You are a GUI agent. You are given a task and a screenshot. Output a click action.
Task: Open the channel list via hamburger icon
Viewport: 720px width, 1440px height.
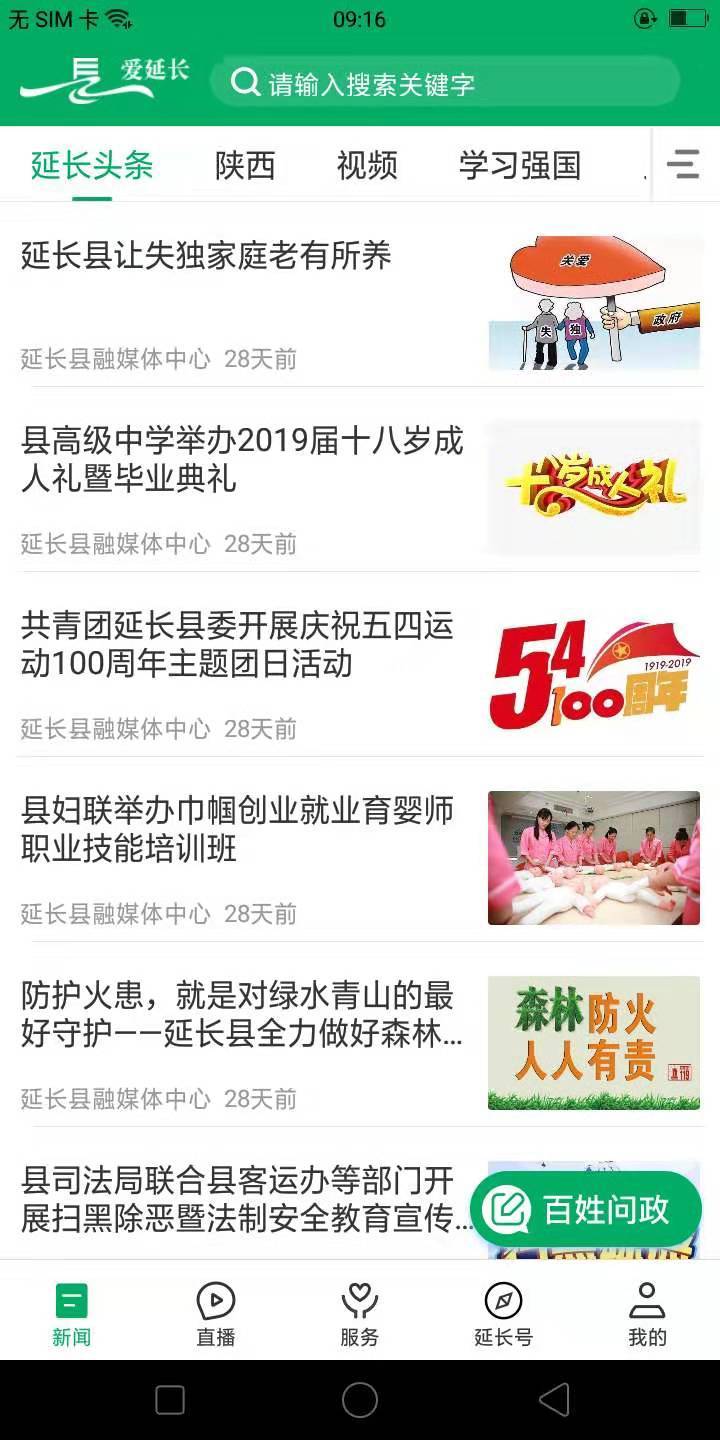pos(683,165)
